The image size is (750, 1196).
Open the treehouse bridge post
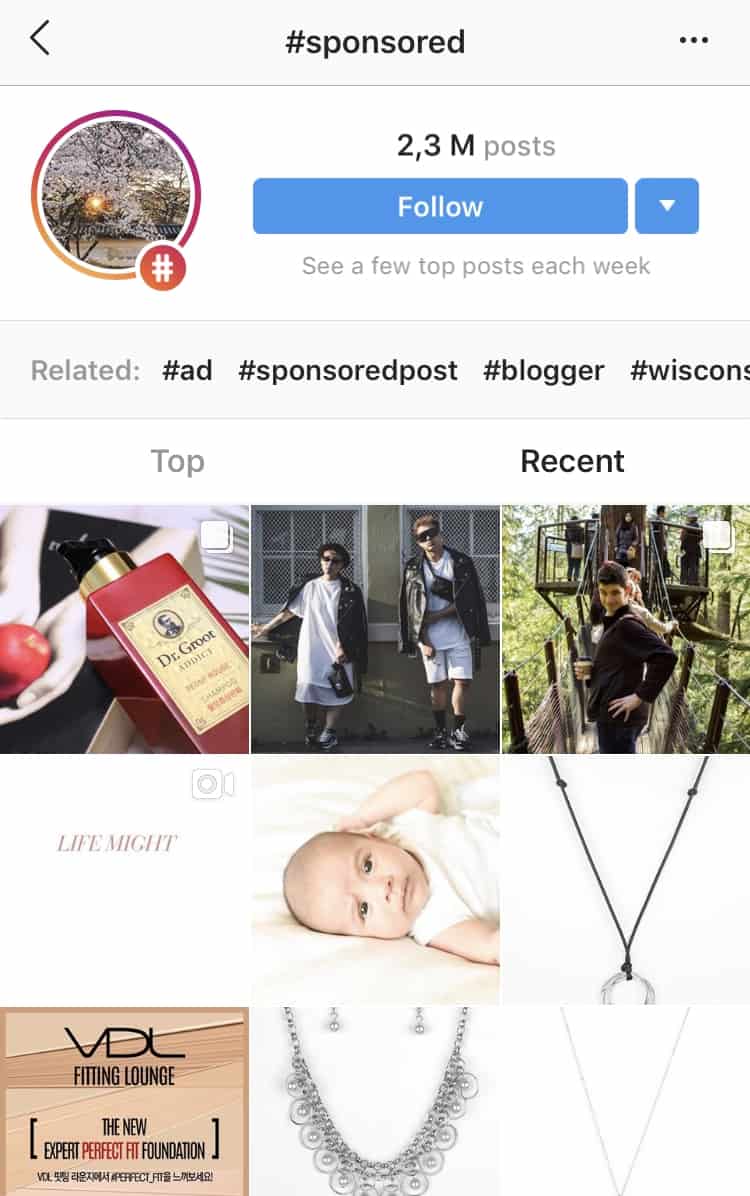point(626,629)
